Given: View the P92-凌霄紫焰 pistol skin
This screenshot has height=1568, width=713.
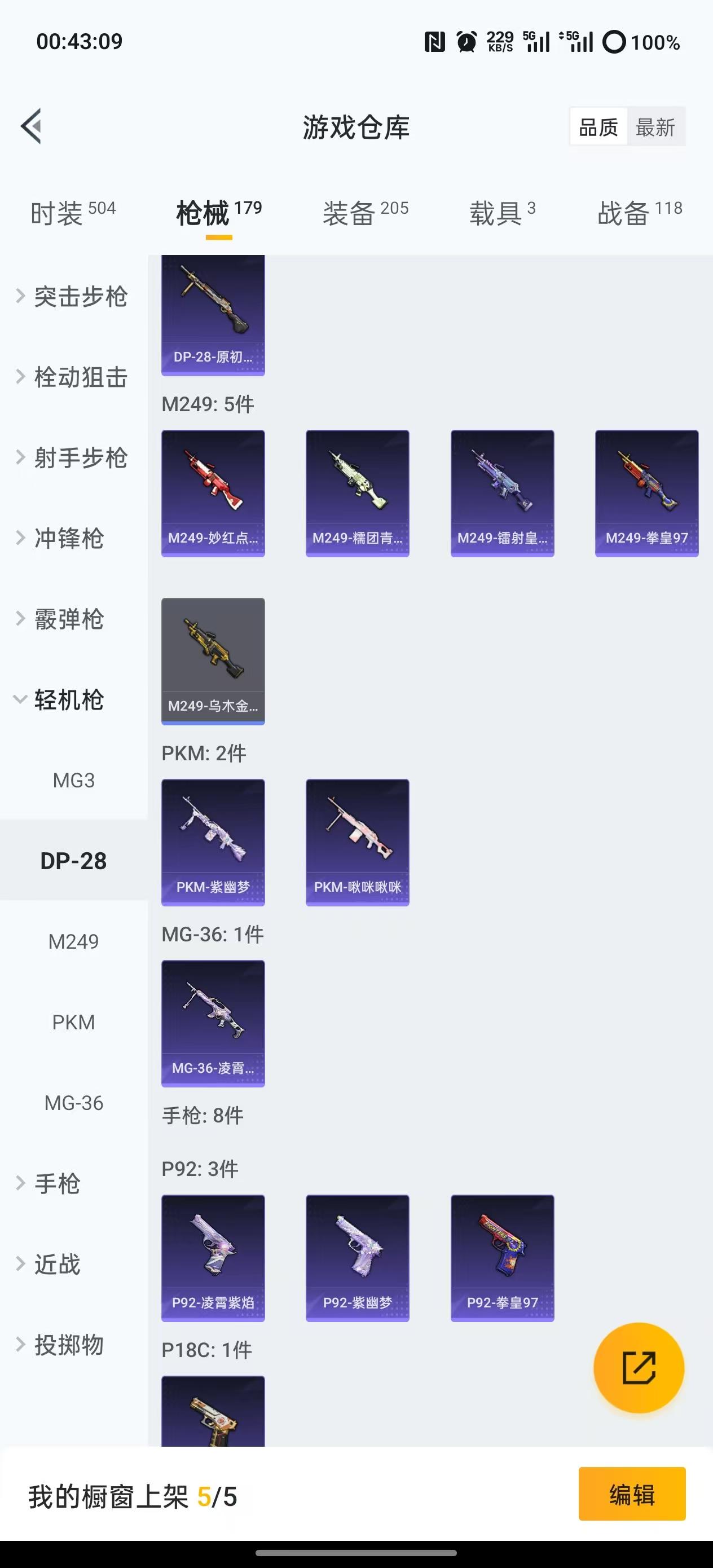Looking at the screenshot, I should [x=213, y=1258].
